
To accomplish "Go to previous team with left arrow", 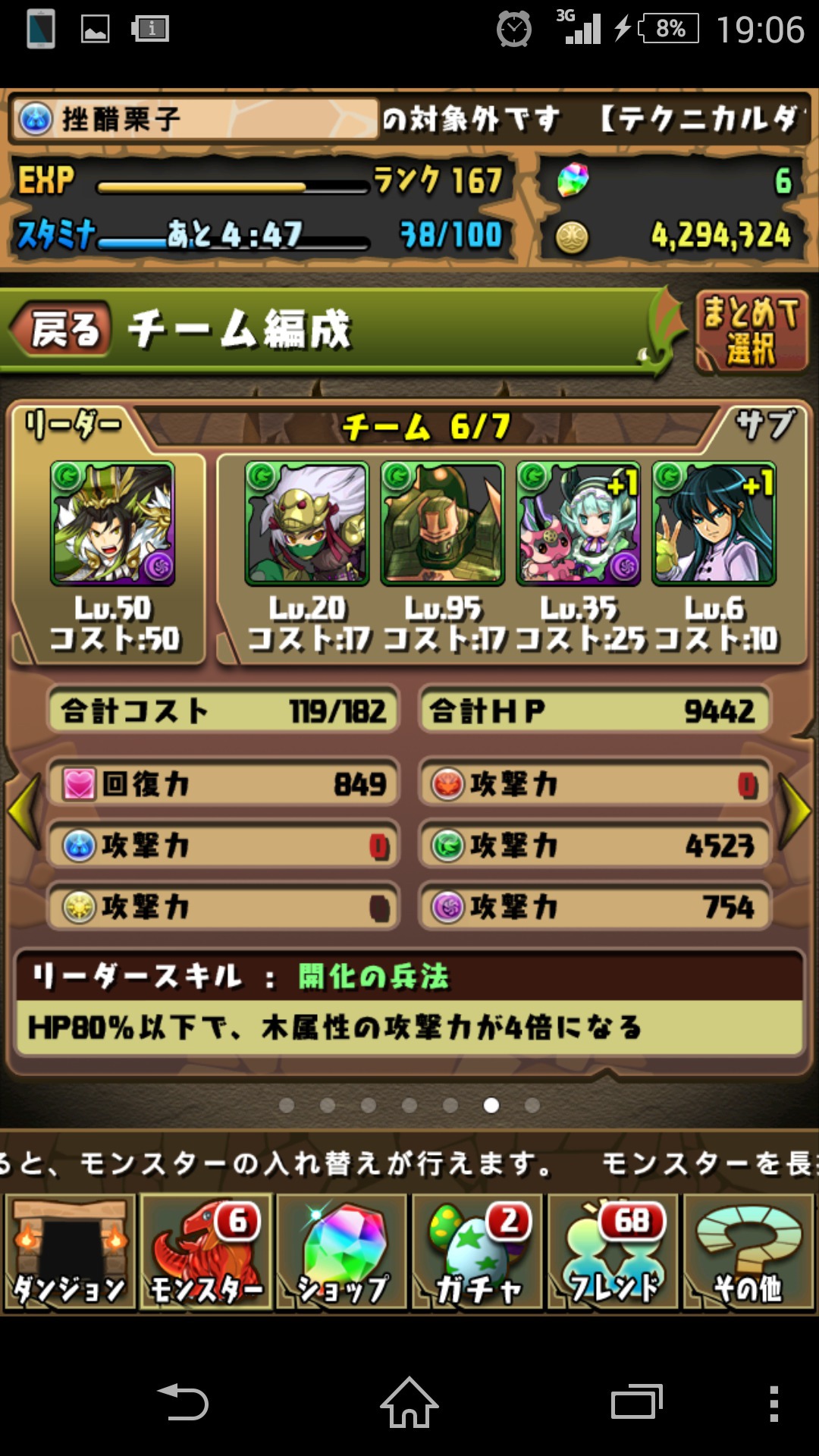I will 24,811.
